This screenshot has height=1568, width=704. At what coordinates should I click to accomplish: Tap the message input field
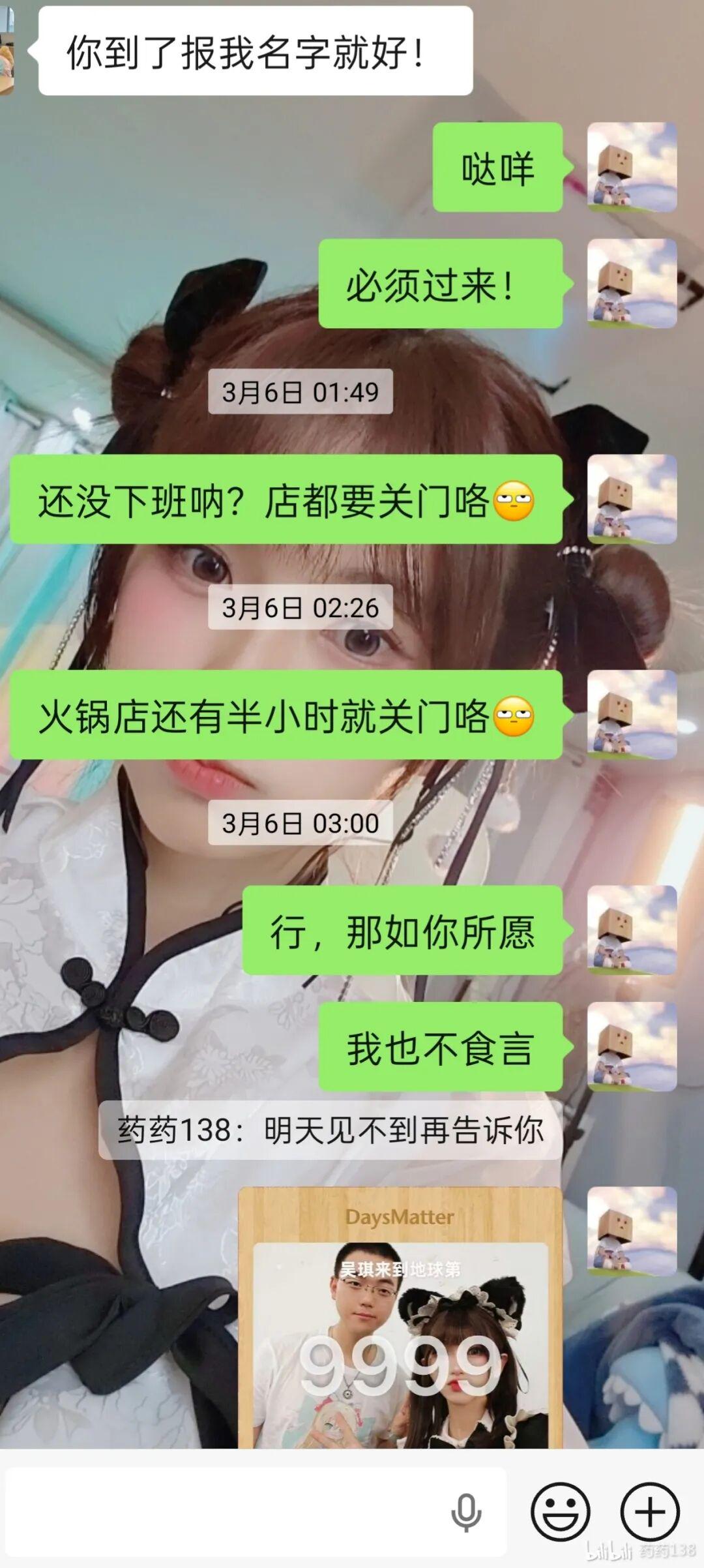(x=222, y=1512)
